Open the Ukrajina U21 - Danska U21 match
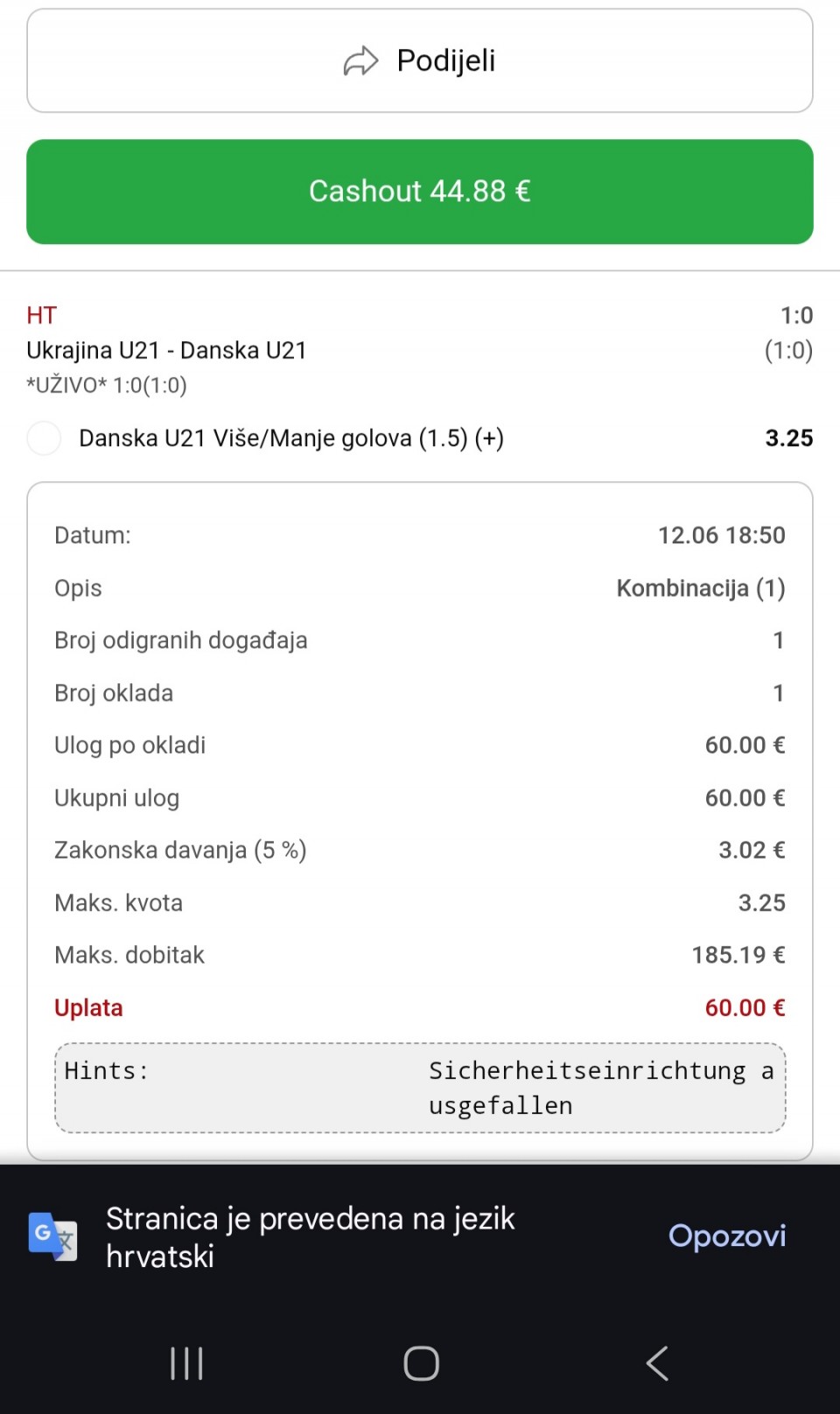The image size is (840, 1414). (166, 350)
